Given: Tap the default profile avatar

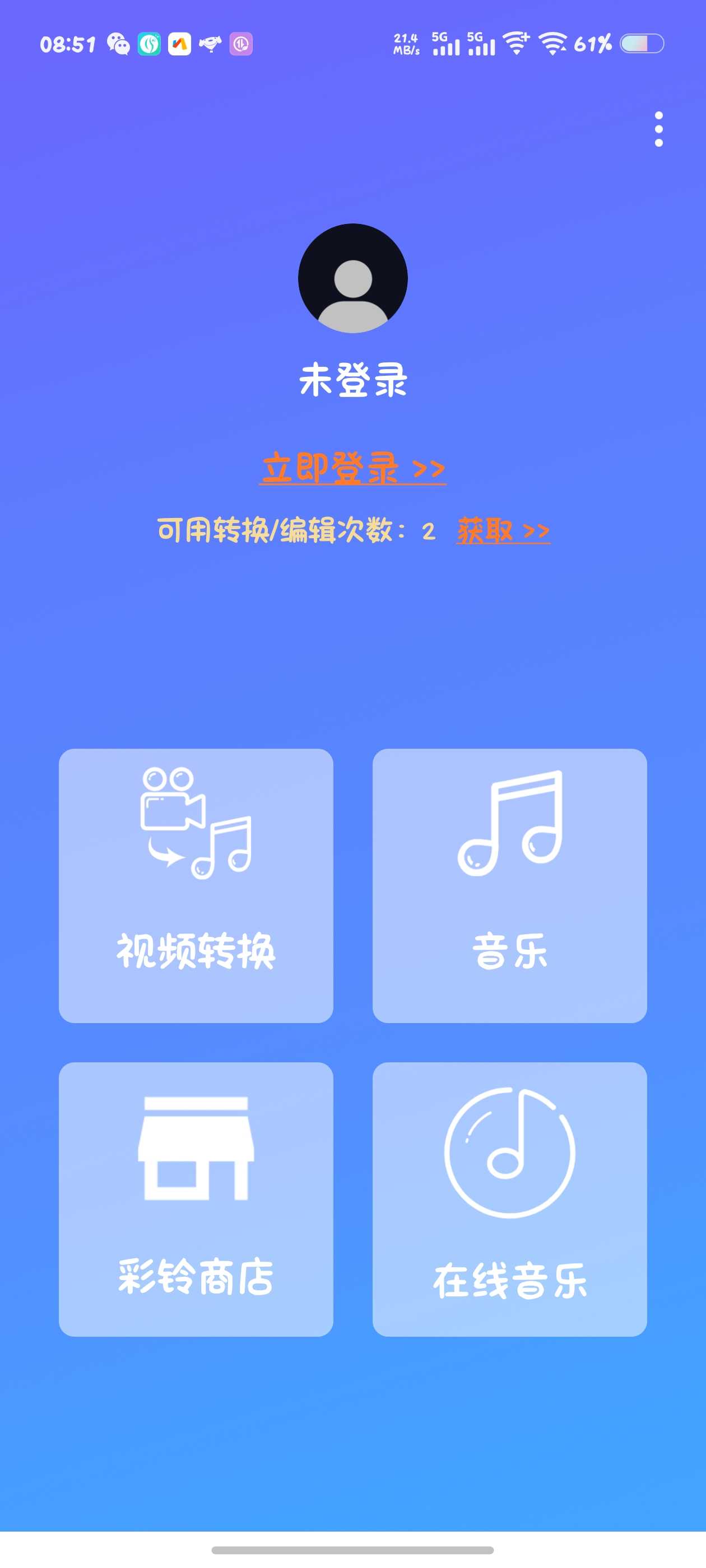Looking at the screenshot, I should pos(352,278).
